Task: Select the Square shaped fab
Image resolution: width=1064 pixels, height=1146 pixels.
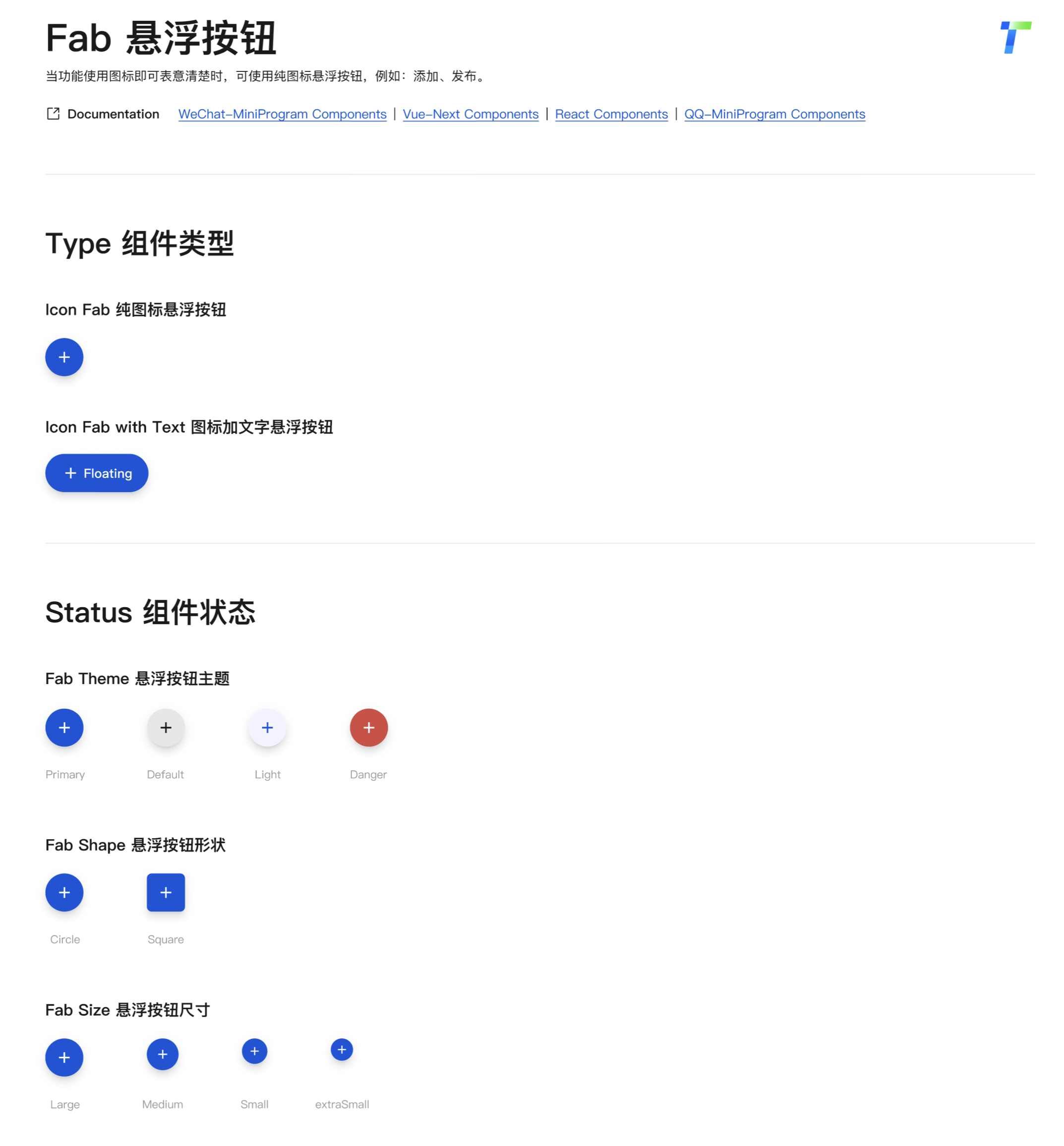Action: coord(166,892)
